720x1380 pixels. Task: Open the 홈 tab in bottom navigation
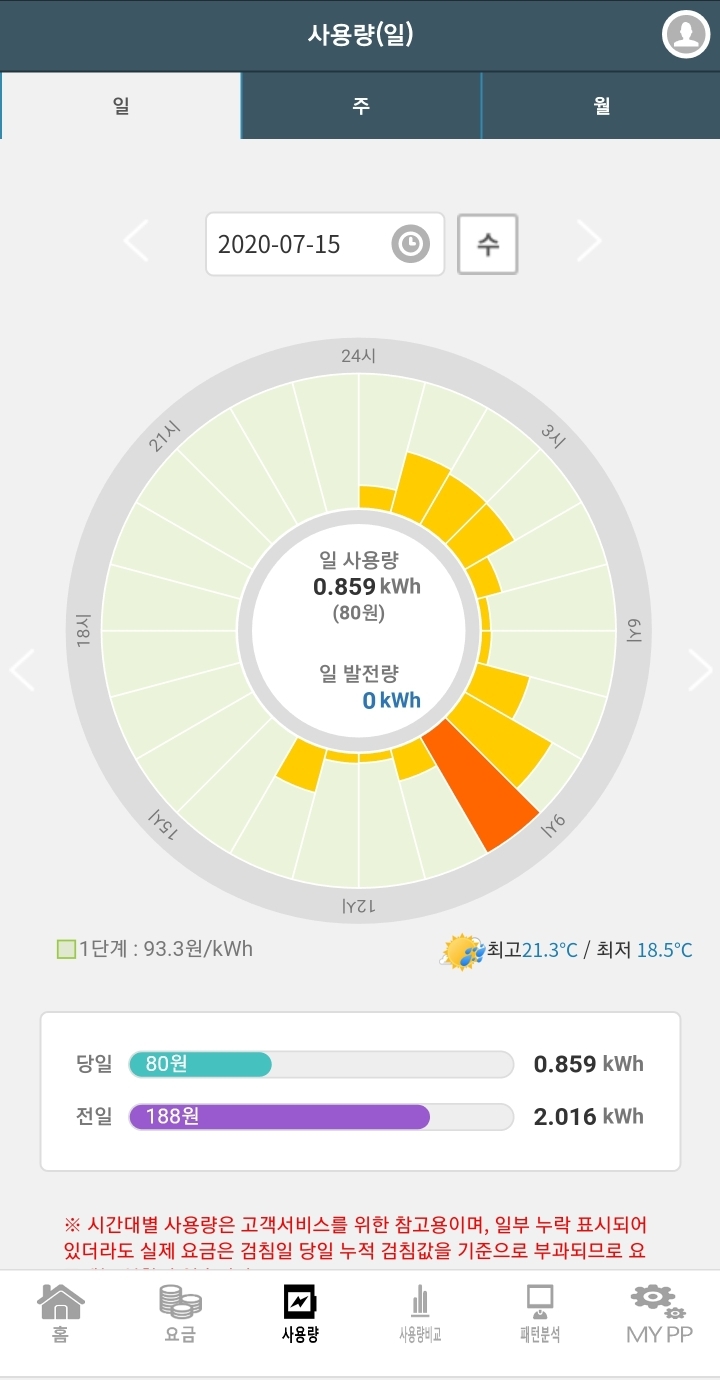(x=60, y=1314)
